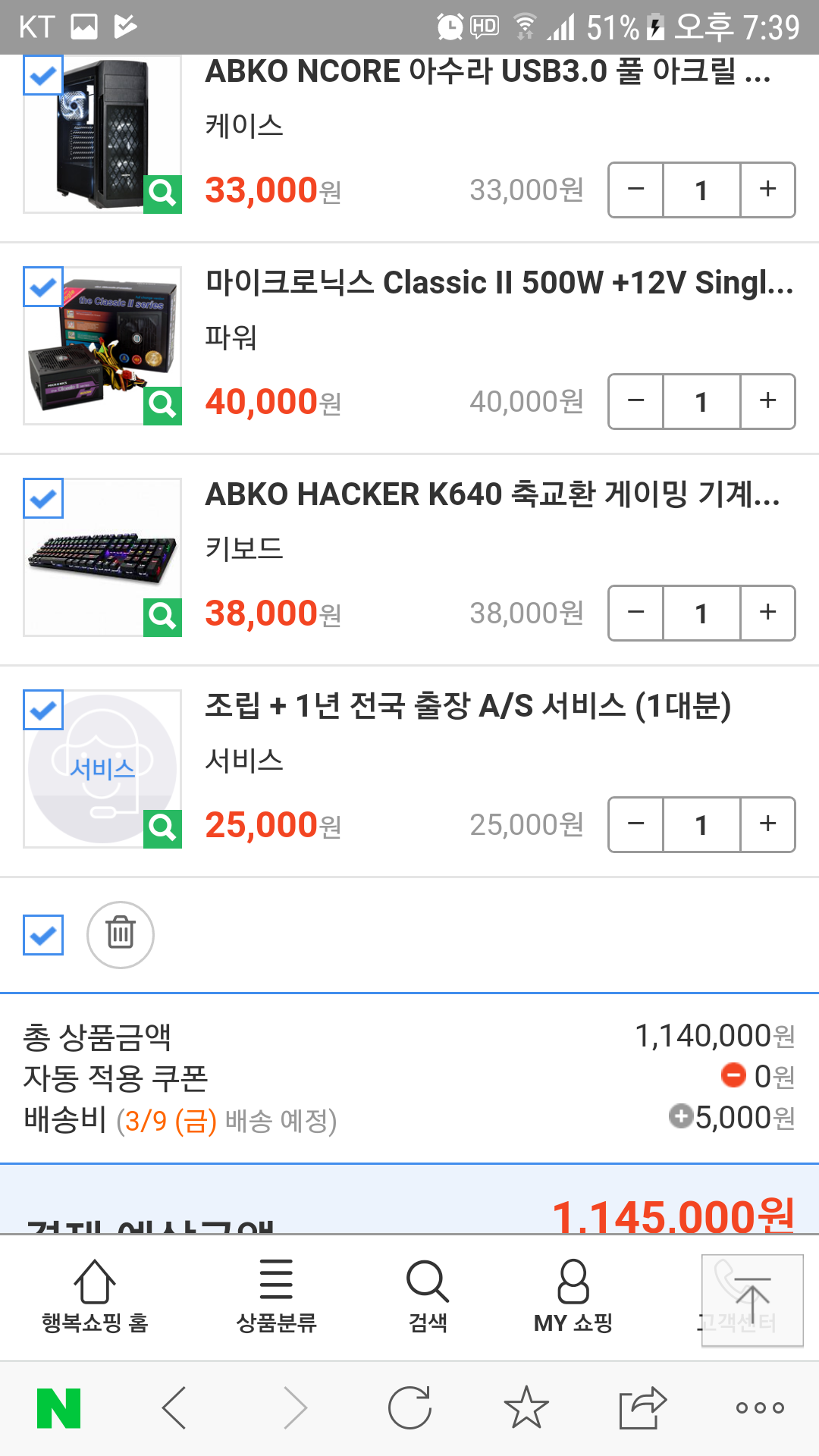Jump to top with arrow button
The image size is (819, 1456).
click(752, 1301)
